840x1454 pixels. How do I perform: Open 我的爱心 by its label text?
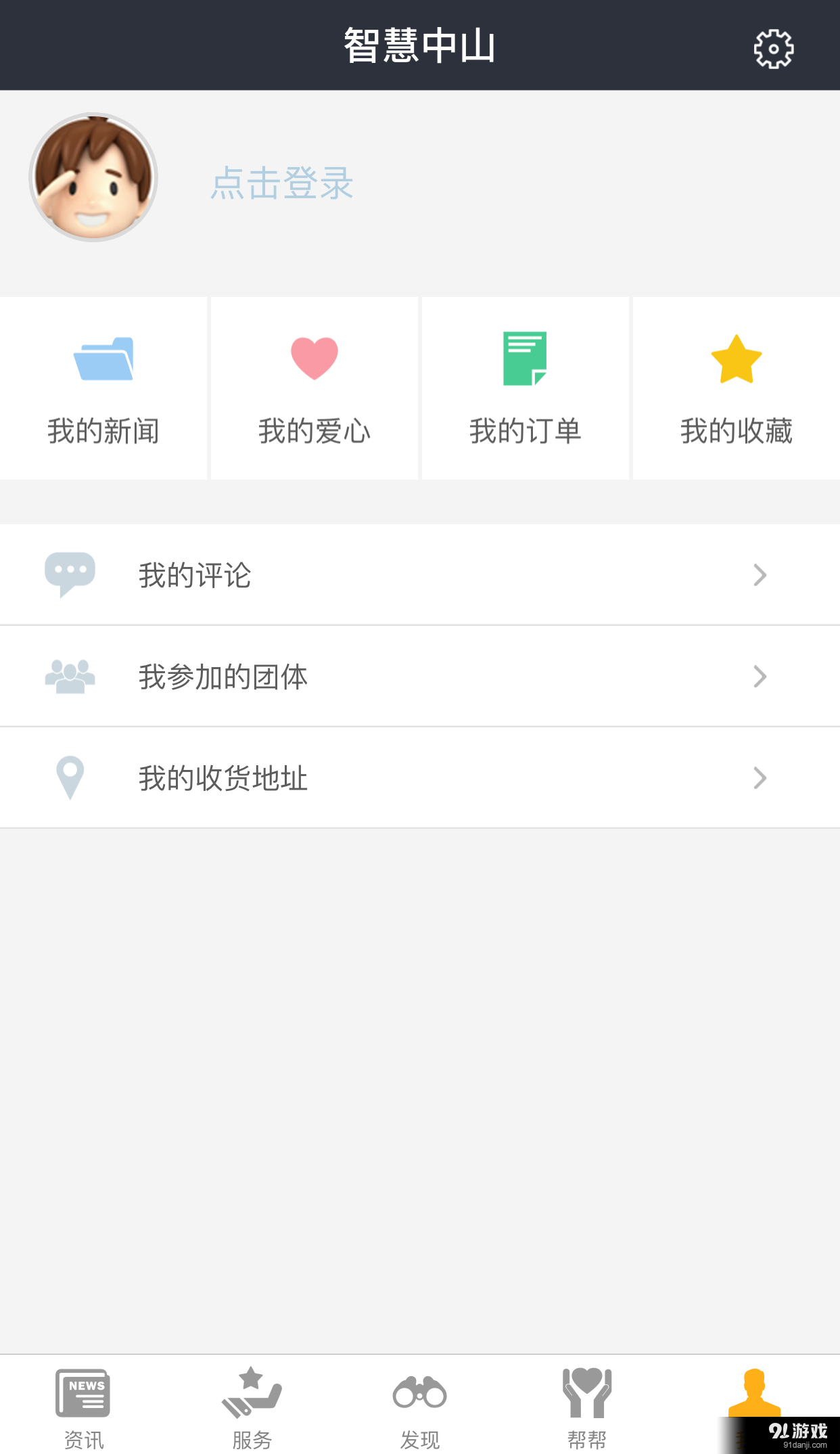[314, 430]
